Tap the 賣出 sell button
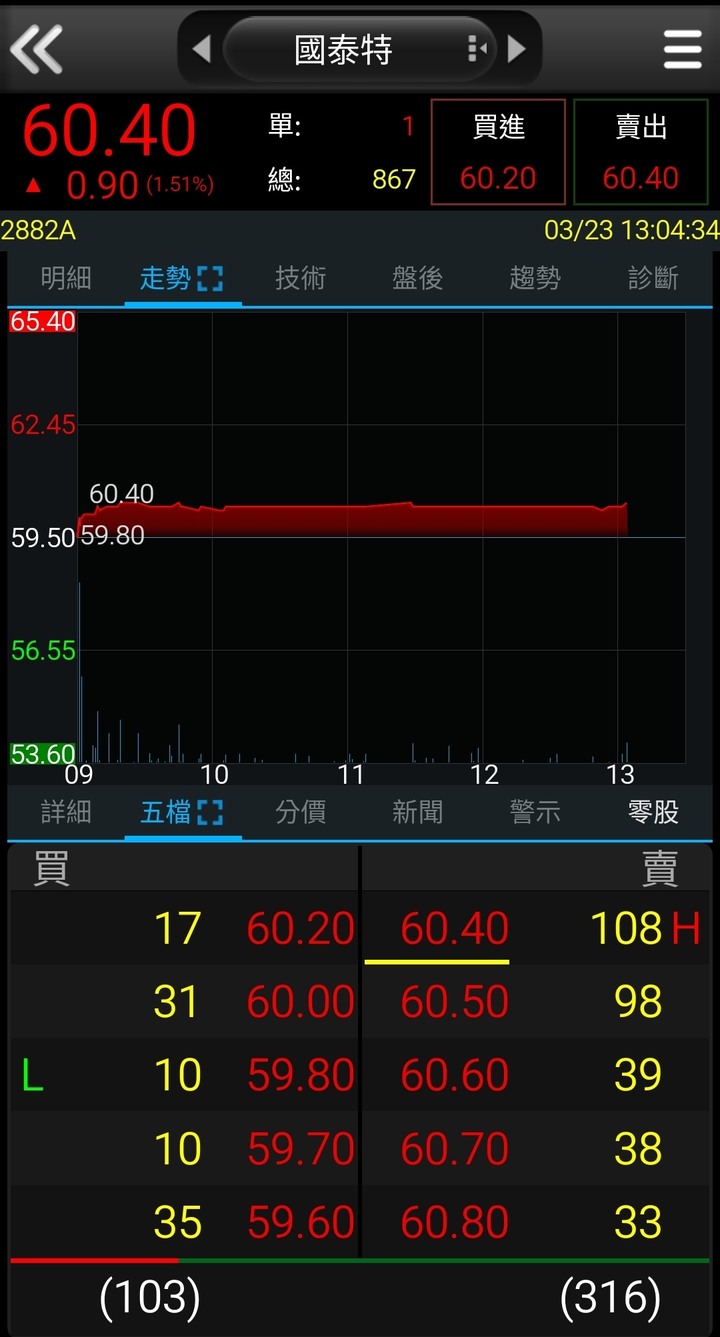This screenshot has height=1337, width=720. 641,152
